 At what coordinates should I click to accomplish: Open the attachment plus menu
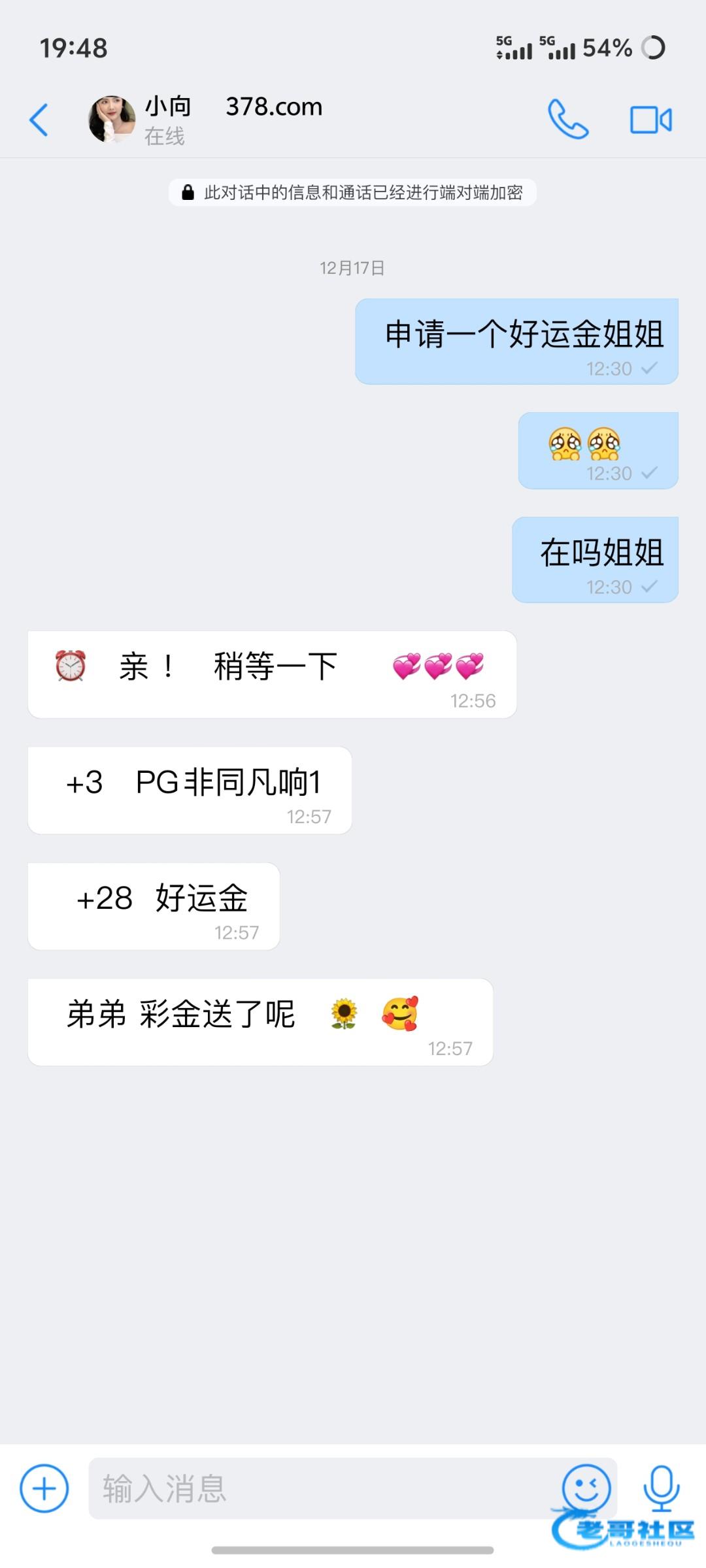click(44, 1489)
